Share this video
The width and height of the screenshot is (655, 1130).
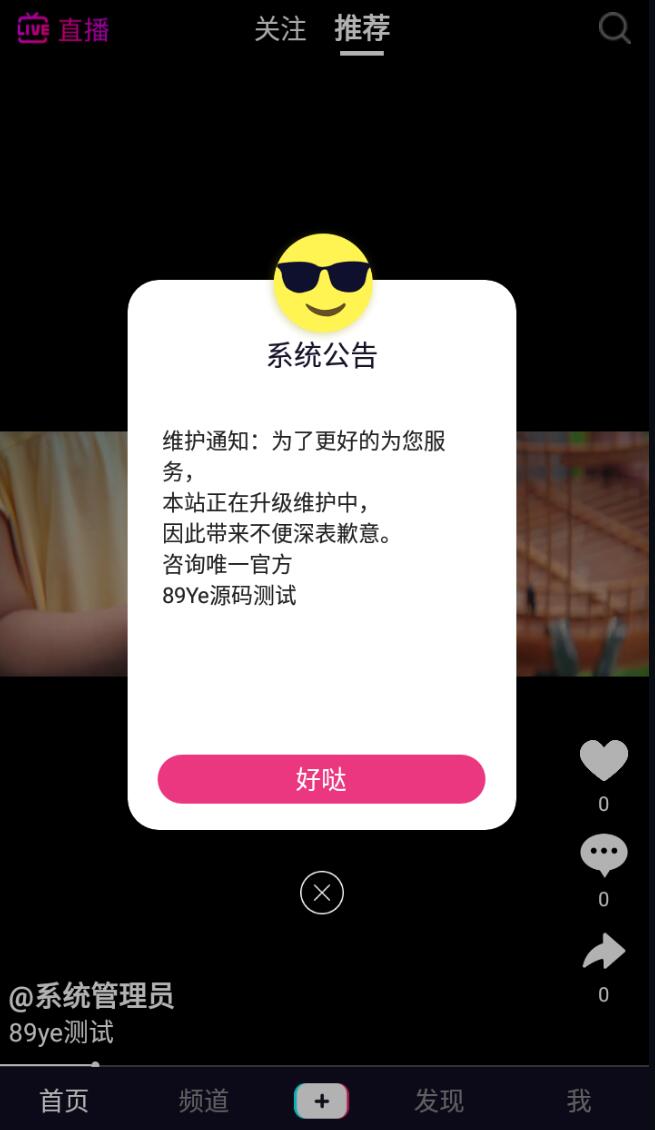coord(603,952)
